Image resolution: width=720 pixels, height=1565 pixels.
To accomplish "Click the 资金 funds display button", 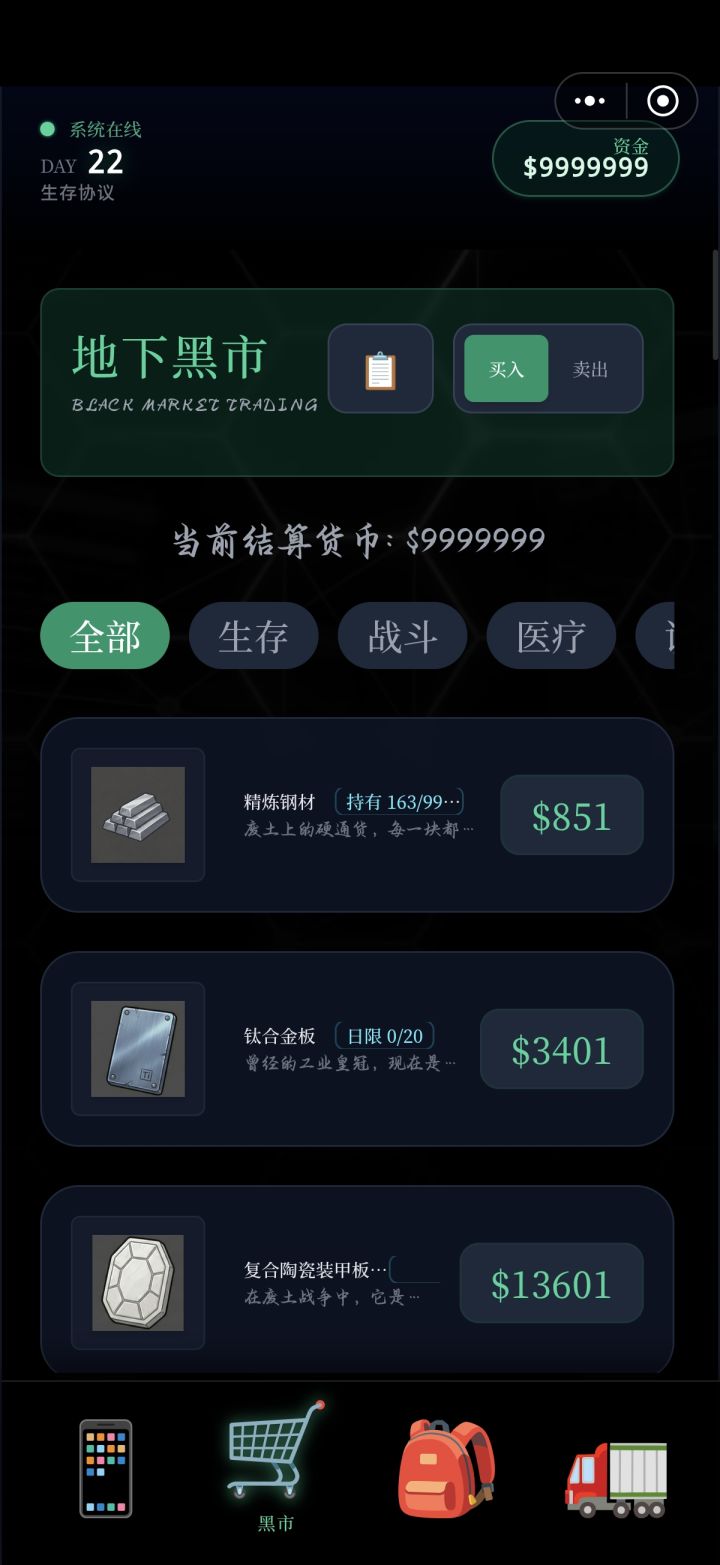I will point(586,158).
